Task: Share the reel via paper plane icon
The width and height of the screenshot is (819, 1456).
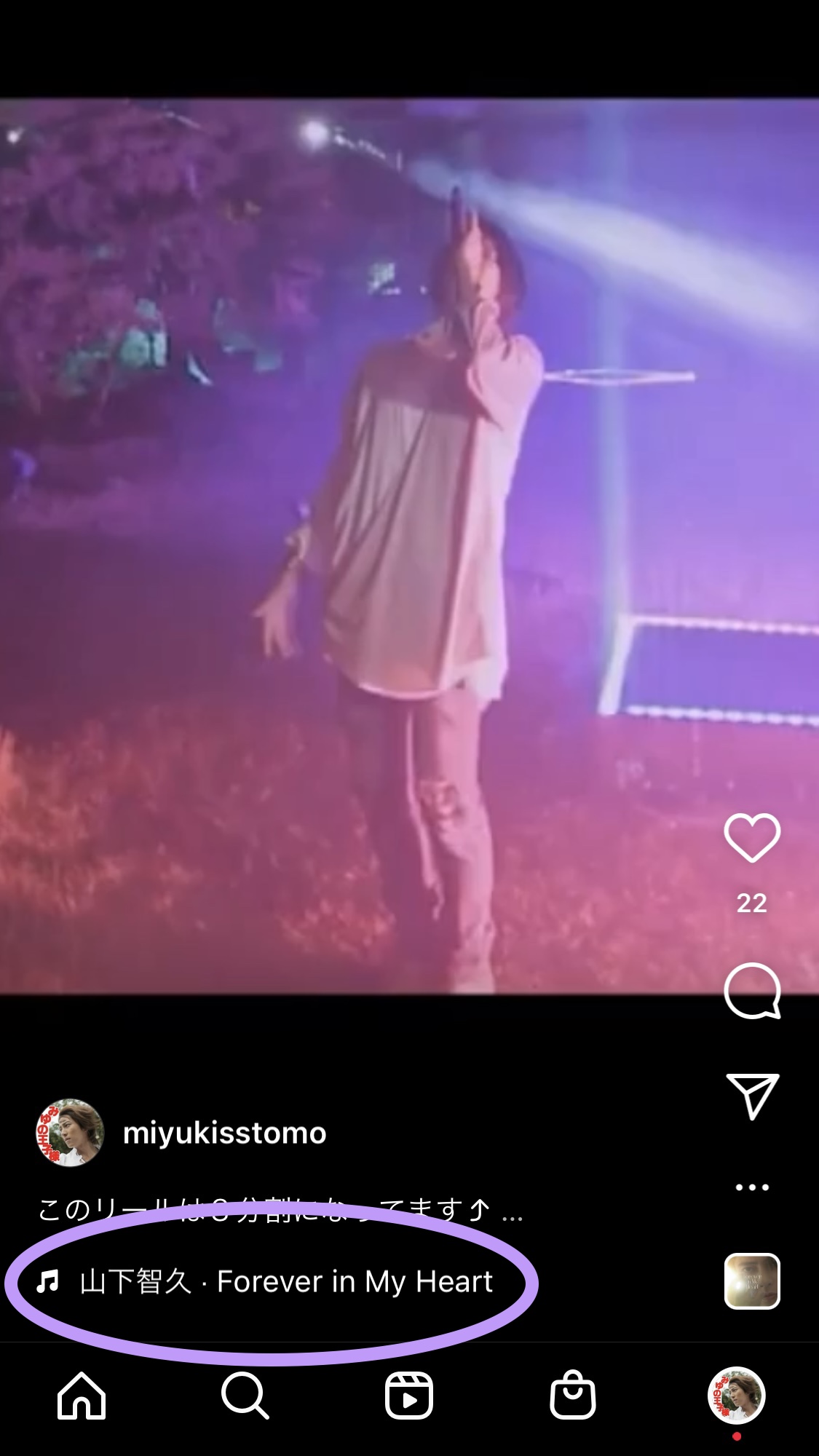Action: [x=753, y=1096]
